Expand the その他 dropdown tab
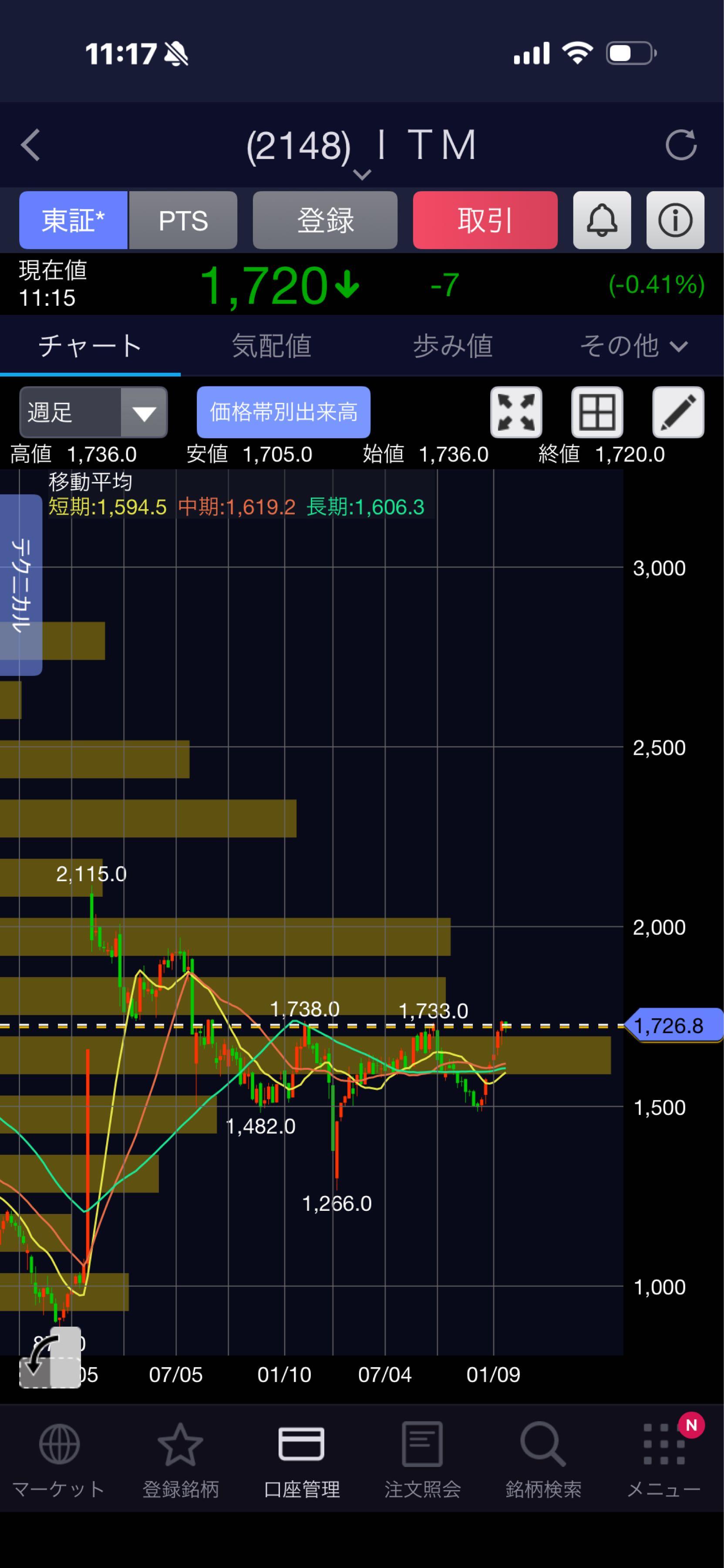Viewport: 724px width, 1568px height. (x=633, y=346)
